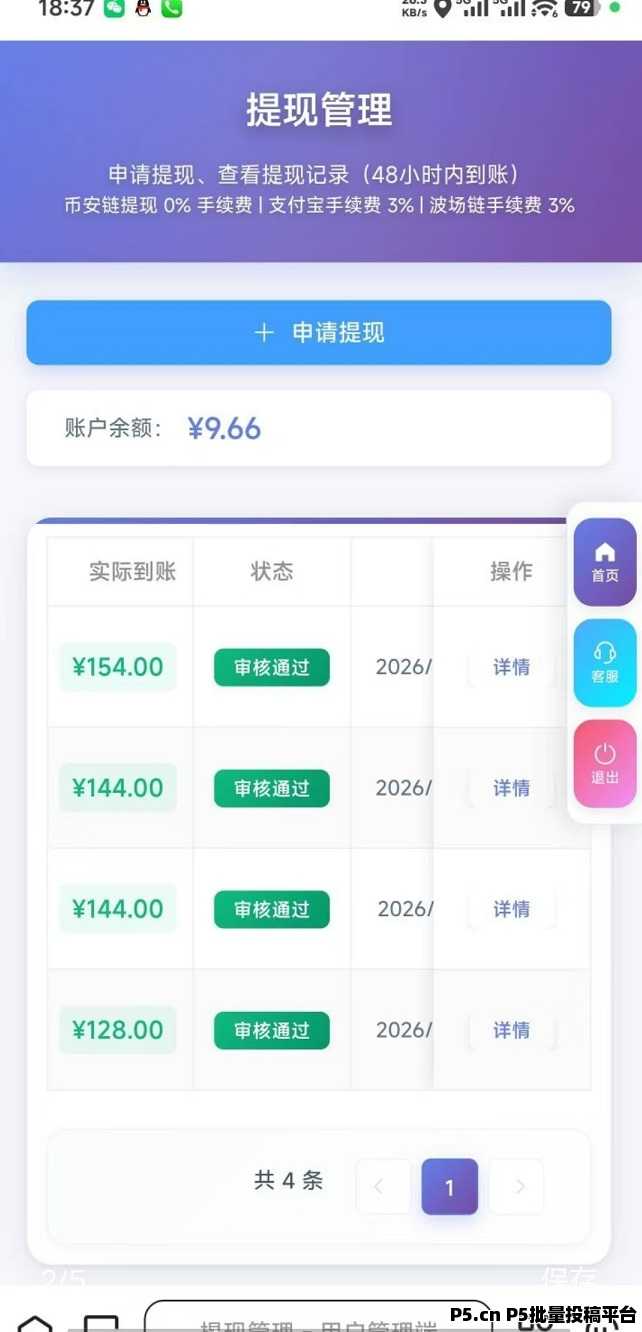Go to previous page arrow
The height and width of the screenshot is (1332, 642).
pos(381,1187)
